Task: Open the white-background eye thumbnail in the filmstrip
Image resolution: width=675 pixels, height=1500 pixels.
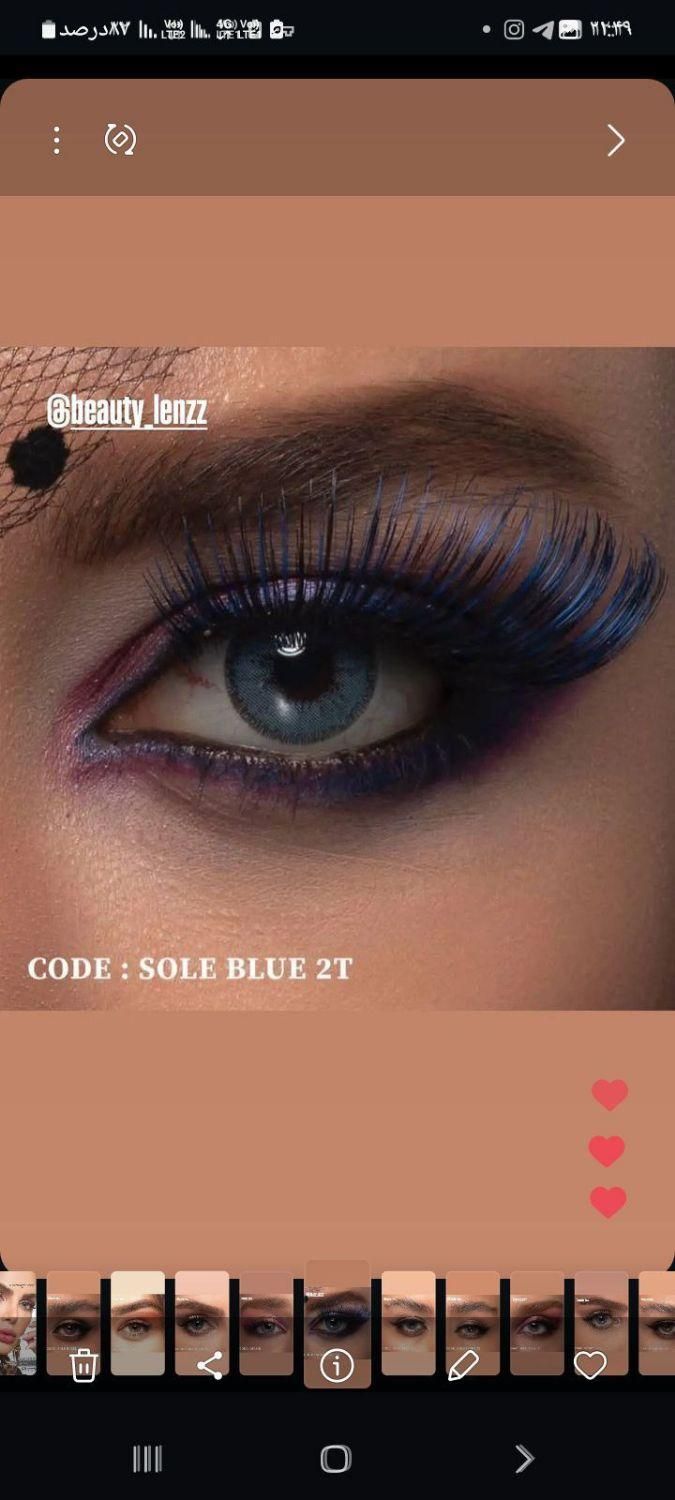Action: coord(138,1310)
